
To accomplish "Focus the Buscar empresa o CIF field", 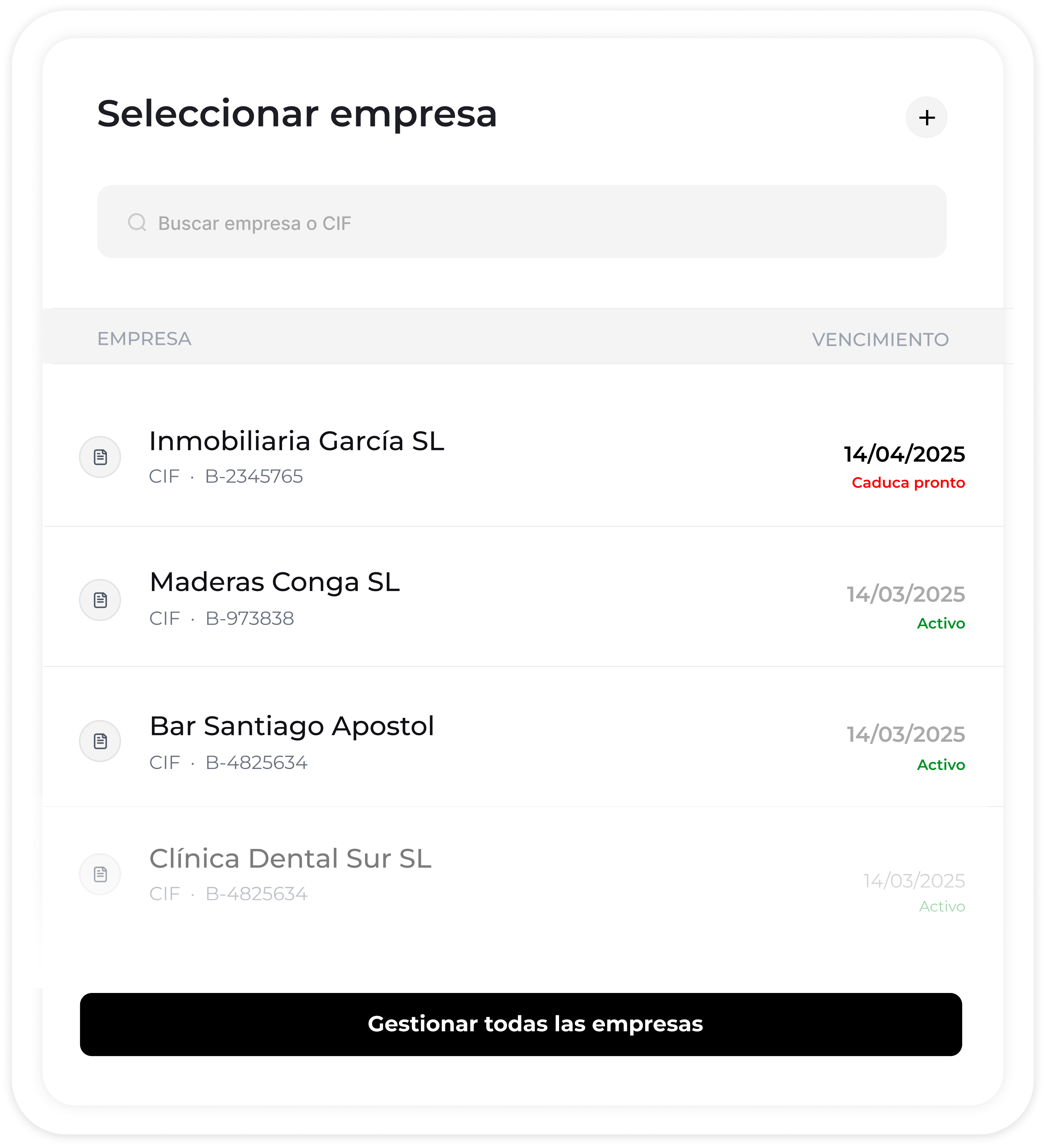I will tap(521, 222).
